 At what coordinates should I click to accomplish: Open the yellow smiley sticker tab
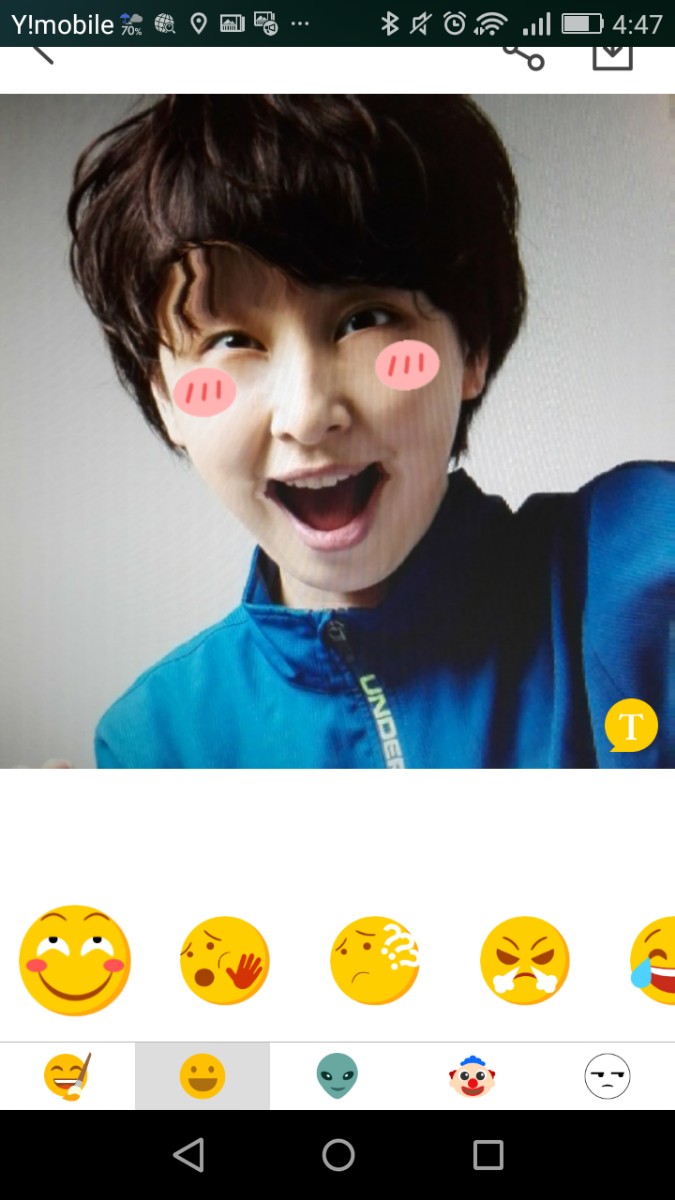[x=202, y=1076]
